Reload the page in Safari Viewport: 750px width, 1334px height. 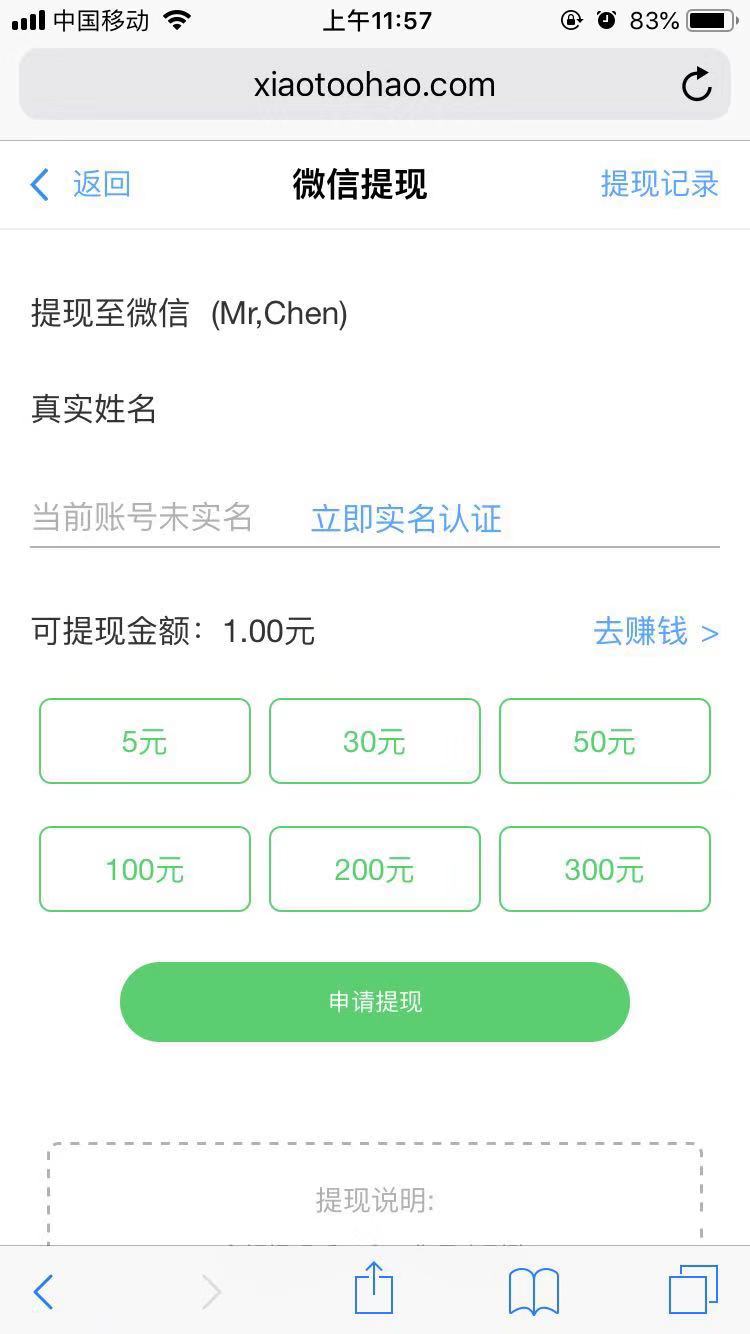(x=696, y=86)
